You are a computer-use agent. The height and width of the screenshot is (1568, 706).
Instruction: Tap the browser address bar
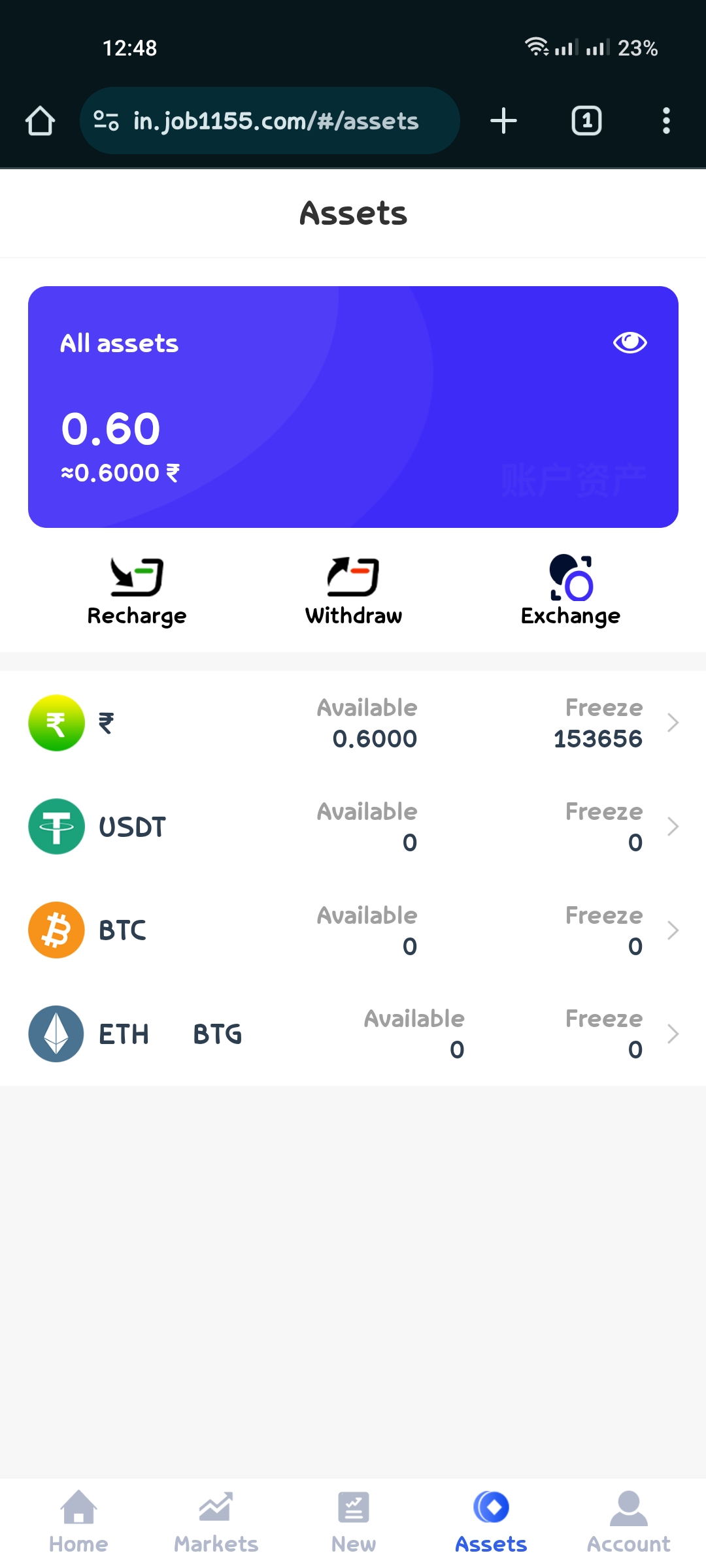[x=275, y=121]
